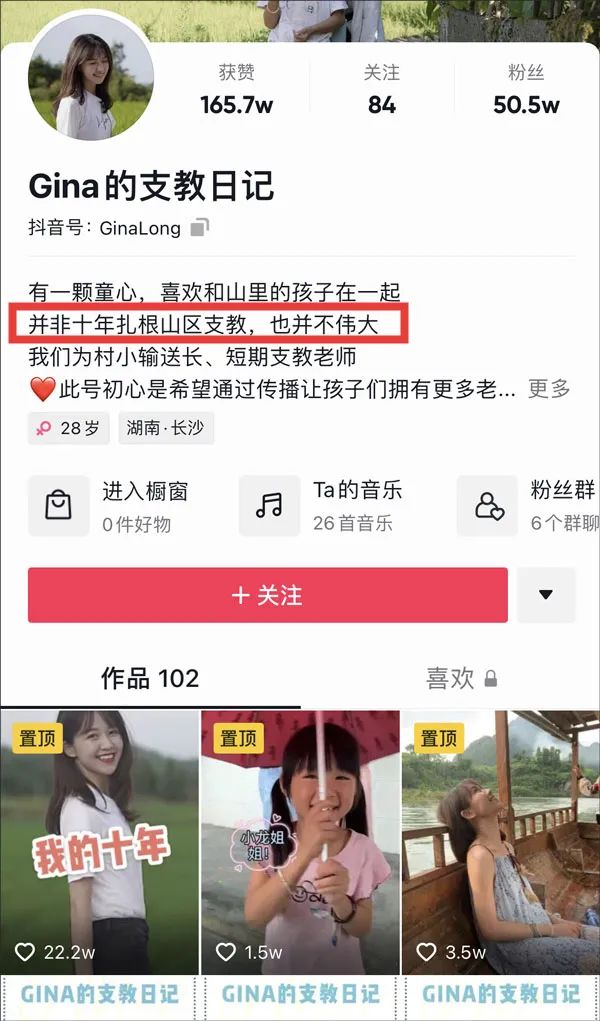Viewport: 600px width, 1021px height.
Task: View the 粉丝 50.5w followers list
Action: click(x=526, y=90)
